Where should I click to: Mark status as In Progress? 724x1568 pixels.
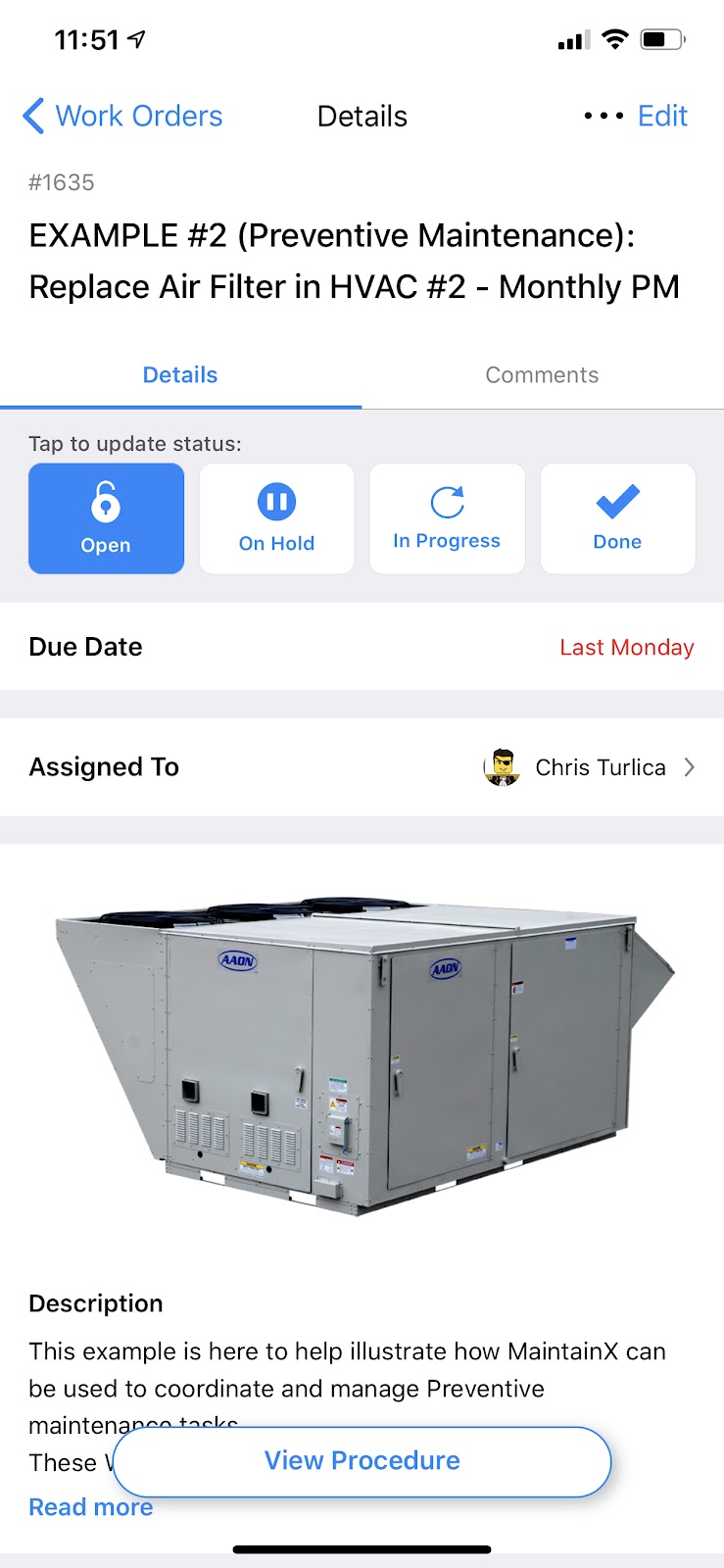tap(447, 518)
